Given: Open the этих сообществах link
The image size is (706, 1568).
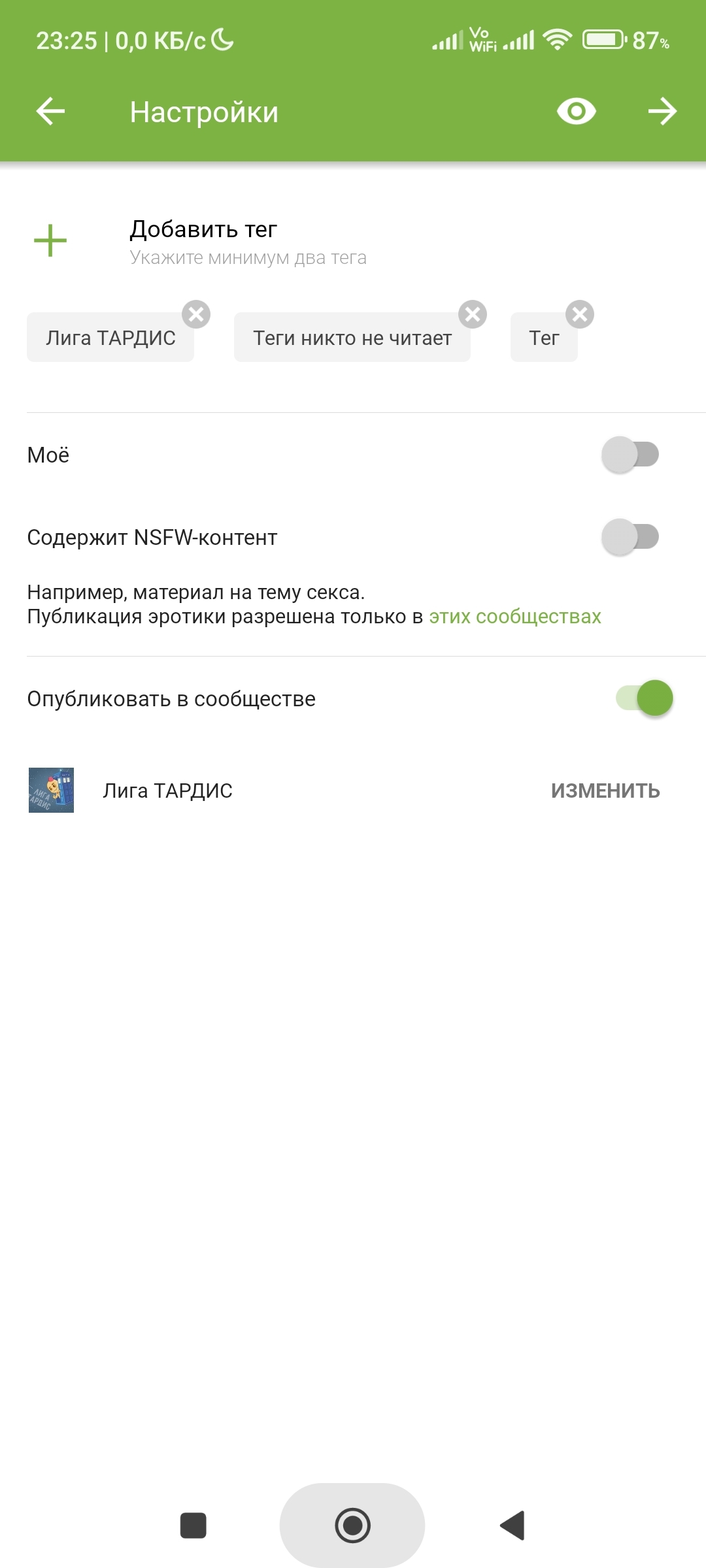Looking at the screenshot, I should coord(514,617).
